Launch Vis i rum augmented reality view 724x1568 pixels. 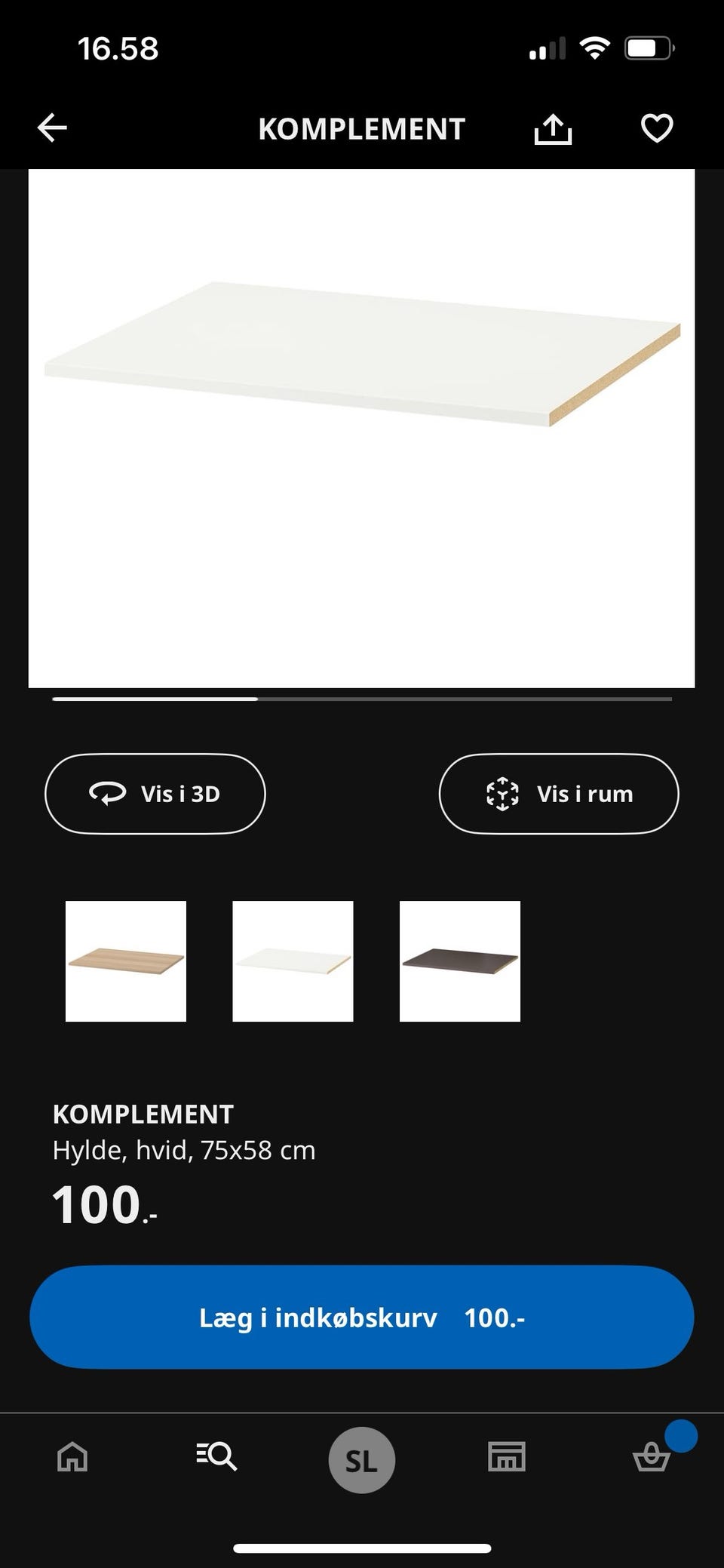pyautogui.click(x=558, y=793)
